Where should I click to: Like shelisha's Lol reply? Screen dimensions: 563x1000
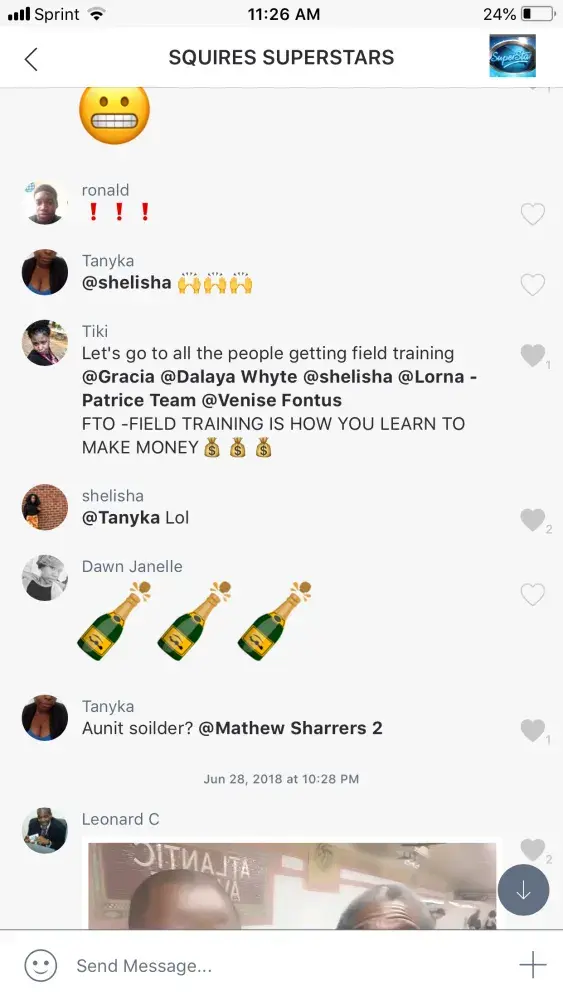[532, 520]
